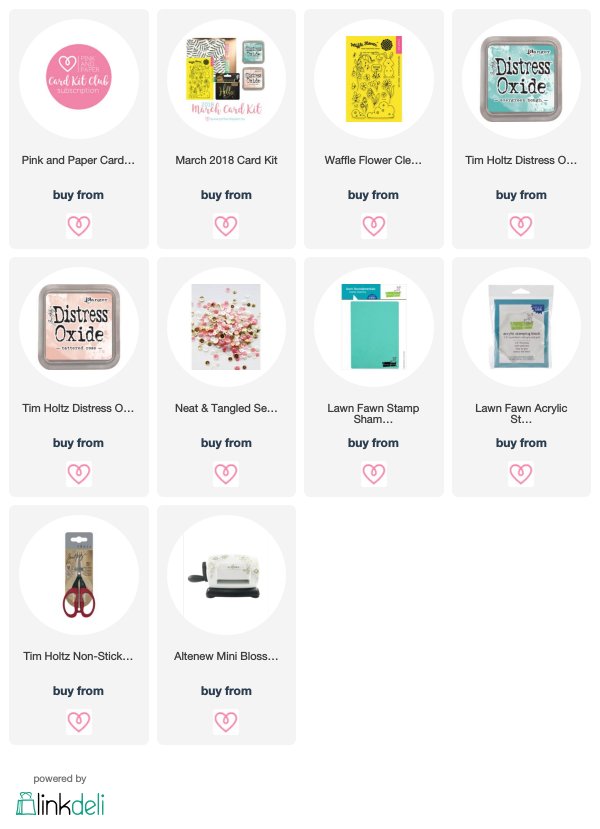Viewport: 600px width, 829px height.
Task: Open the Altenew Mini Blossom die-cut machine product
Action: click(226, 575)
